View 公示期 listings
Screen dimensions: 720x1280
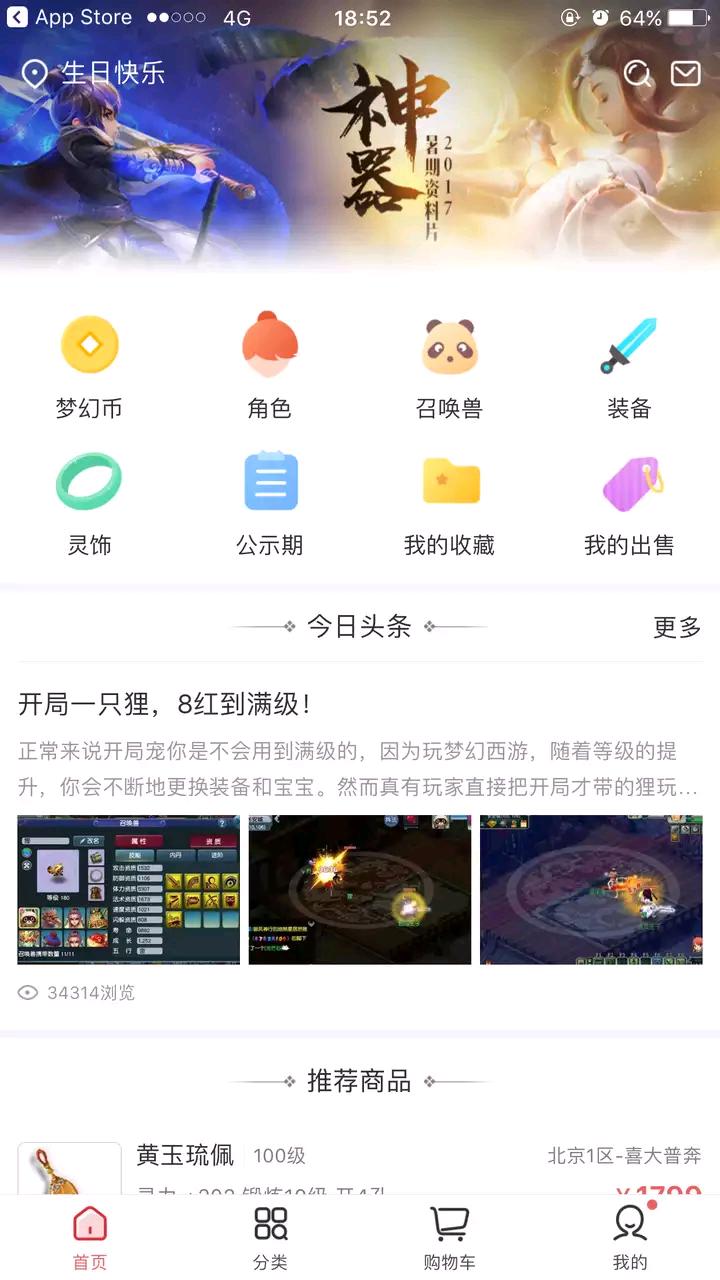click(x=269, y=503)
